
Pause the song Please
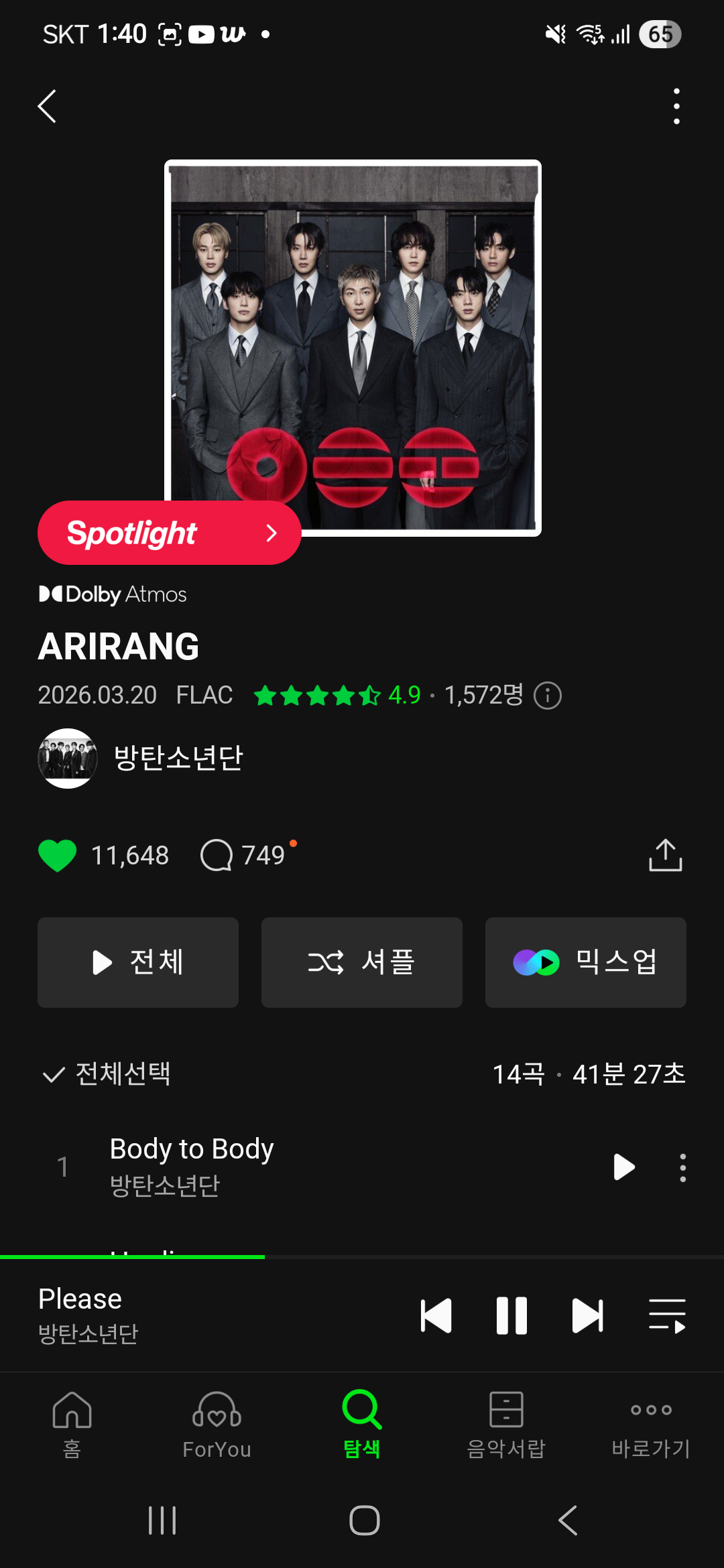click(511, 1315)
